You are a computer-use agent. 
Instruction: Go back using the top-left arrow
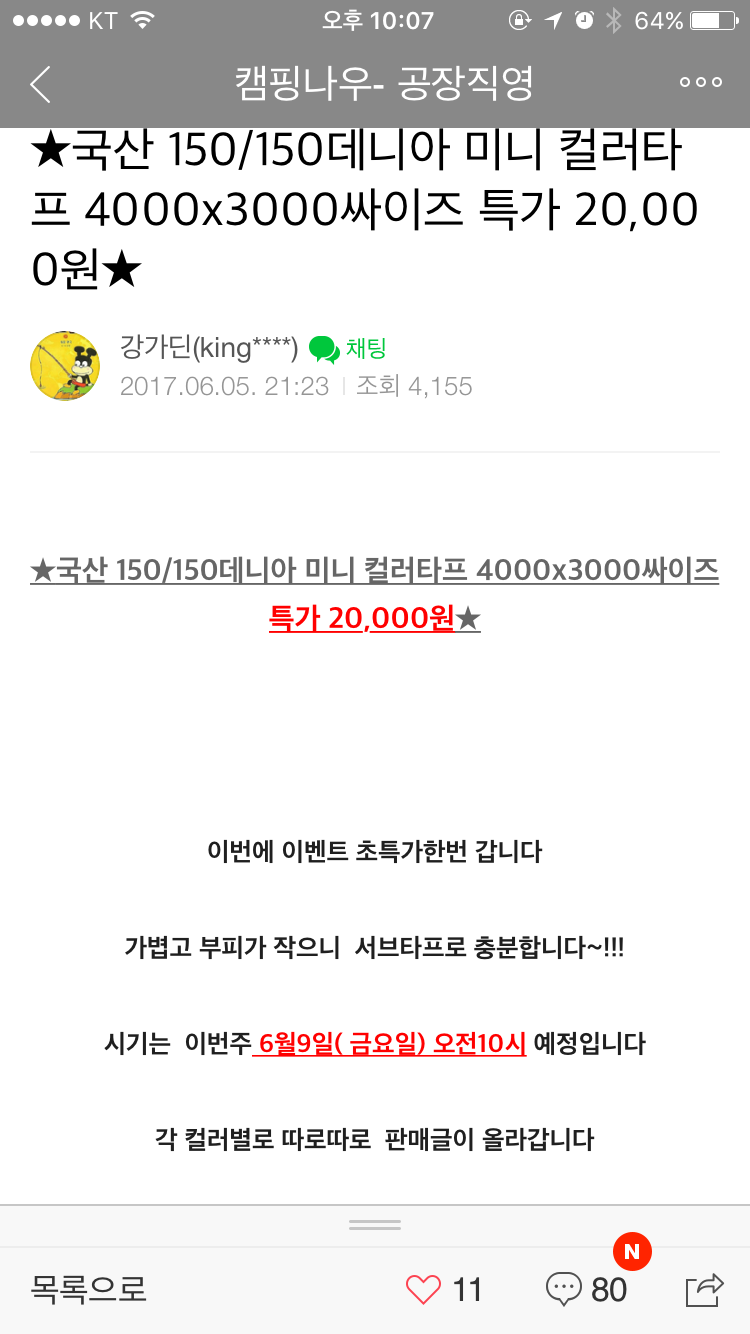(x=40, y=84)
